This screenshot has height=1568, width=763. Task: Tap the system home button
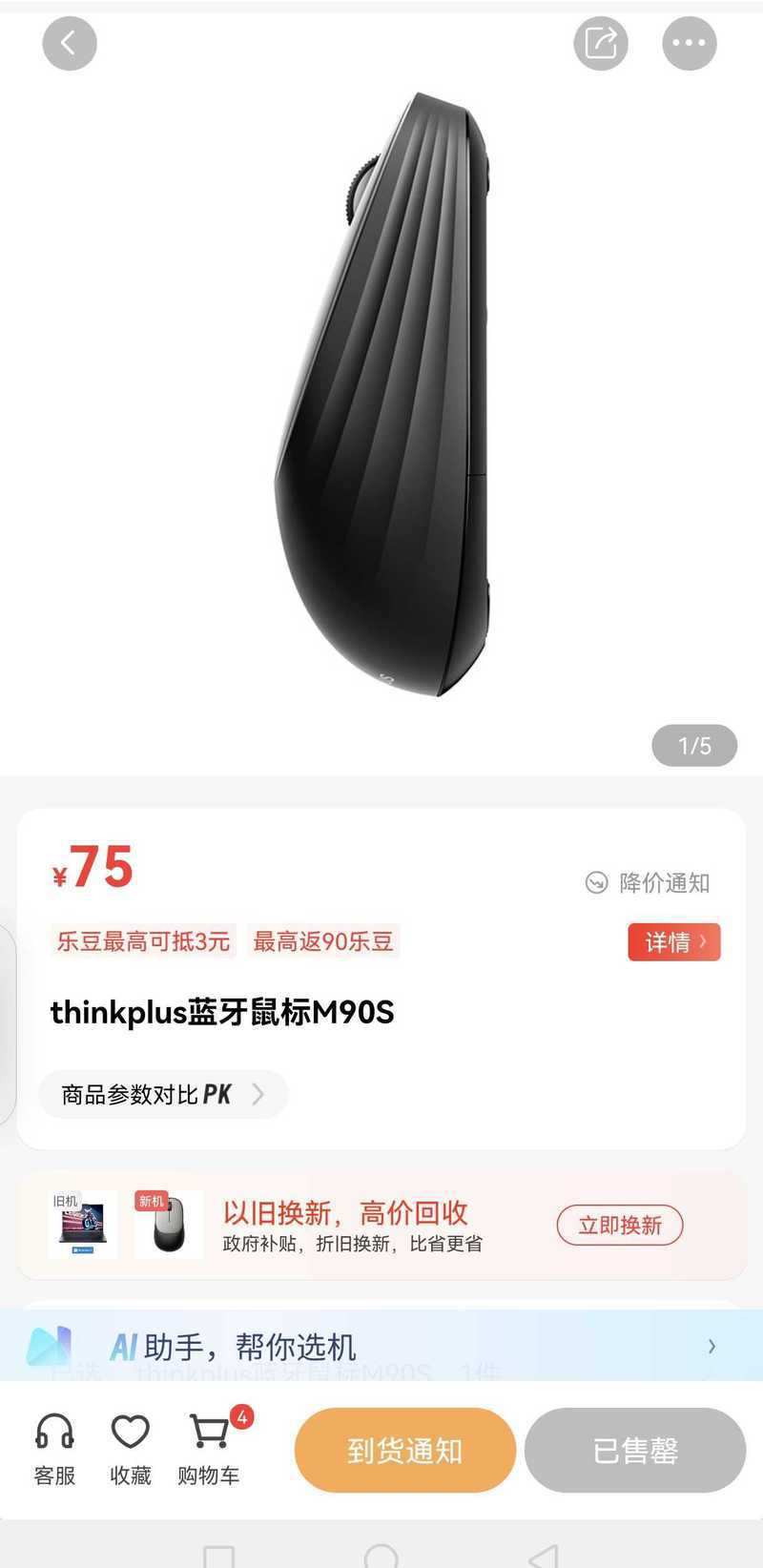pyautogui.click(x=381, y=1555)
